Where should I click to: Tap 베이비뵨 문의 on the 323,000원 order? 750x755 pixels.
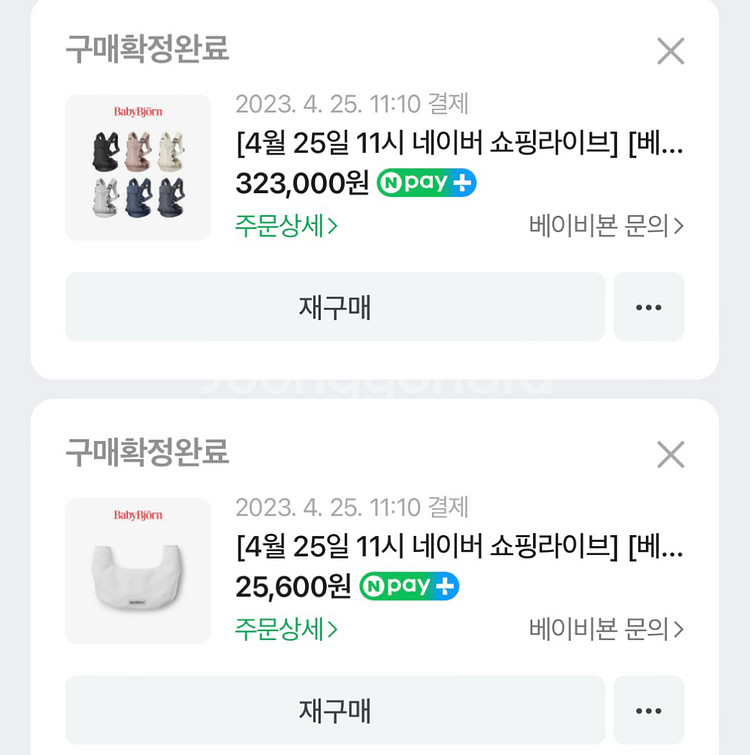tap(606, 226)
